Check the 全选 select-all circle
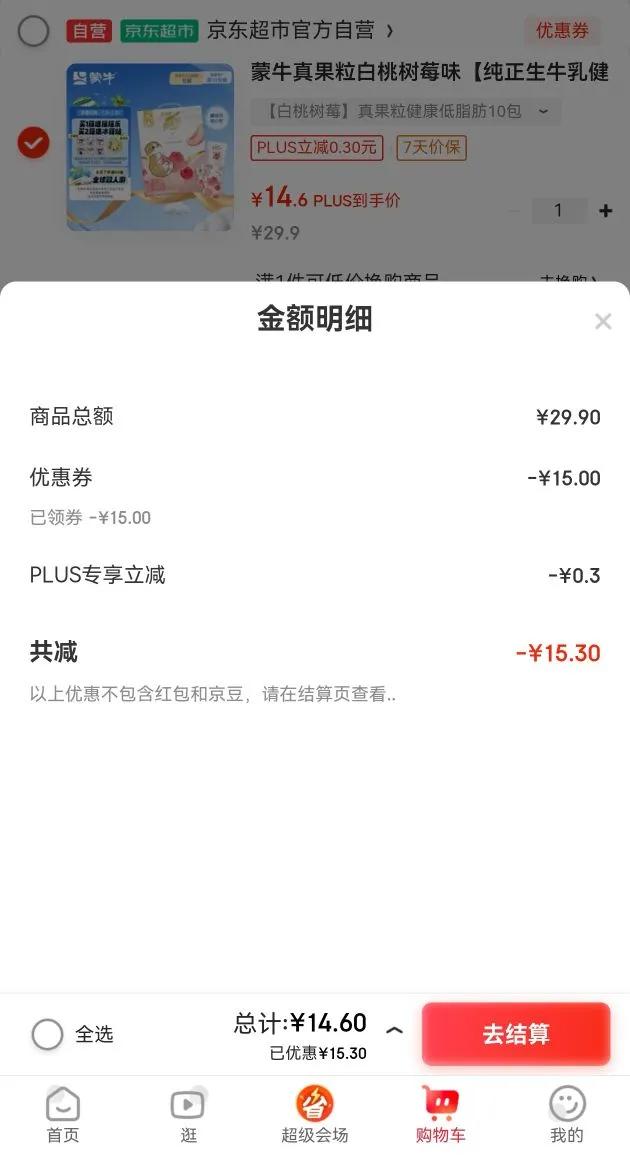This screenshot has width=630, height=1155. point(47,1034)
